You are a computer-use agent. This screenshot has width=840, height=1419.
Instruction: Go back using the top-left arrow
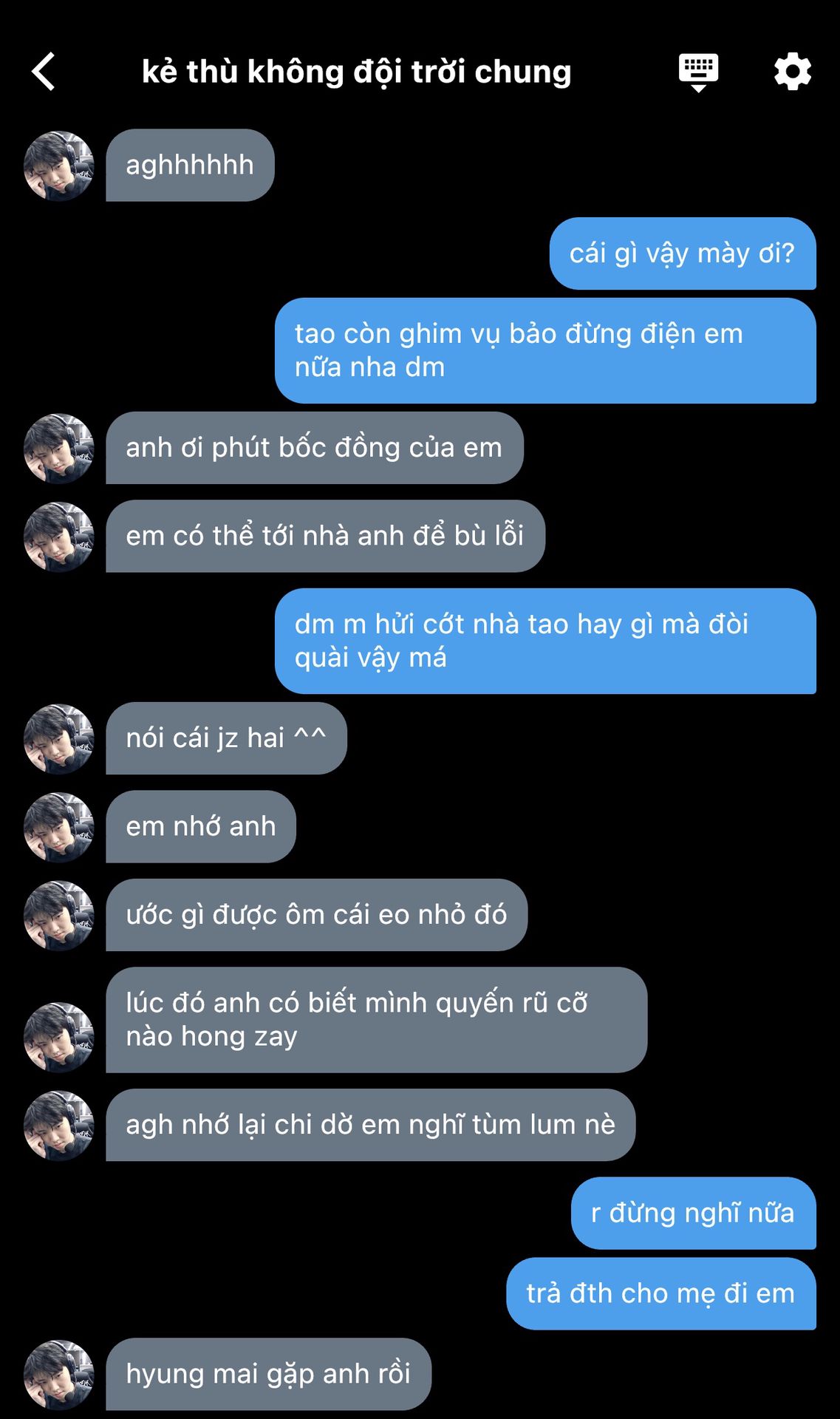coord(44,72)
